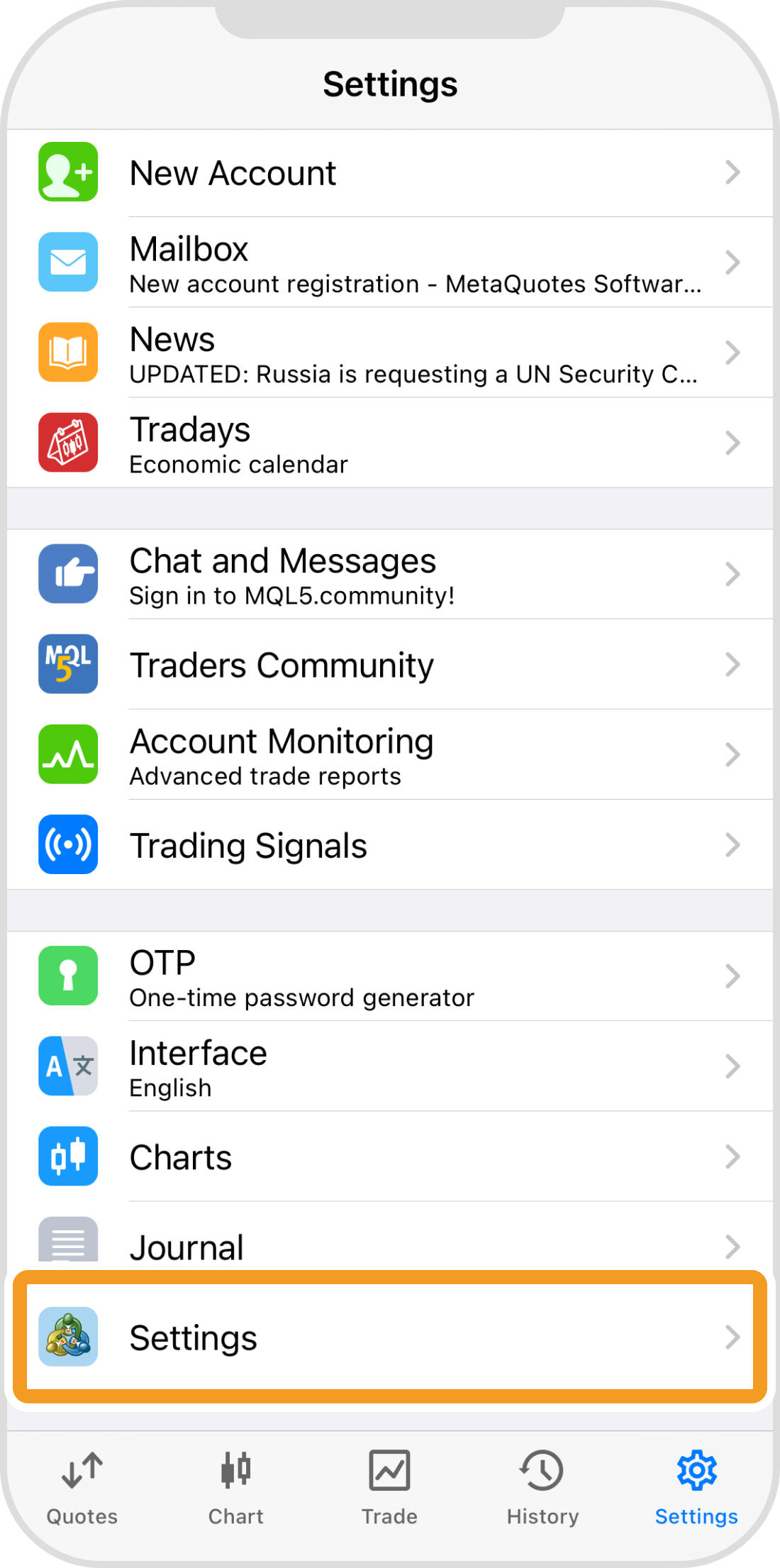The width and height of the screenshot is (780, 1568).
Task: Open the Journal row
Action: [x=390, y=1243]
